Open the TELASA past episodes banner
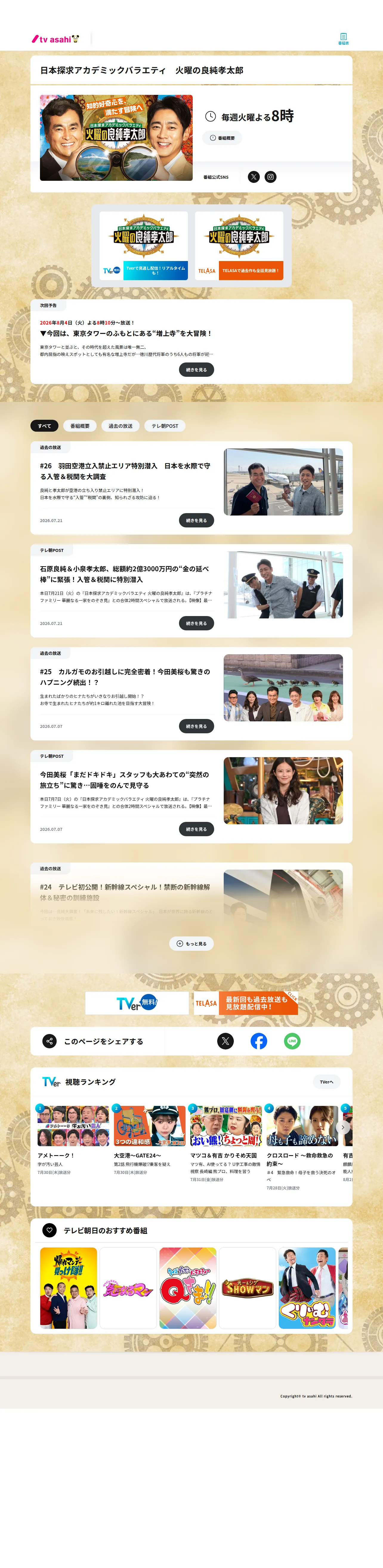The width and height of the screenshot is (383, 1568). (239, 245)
